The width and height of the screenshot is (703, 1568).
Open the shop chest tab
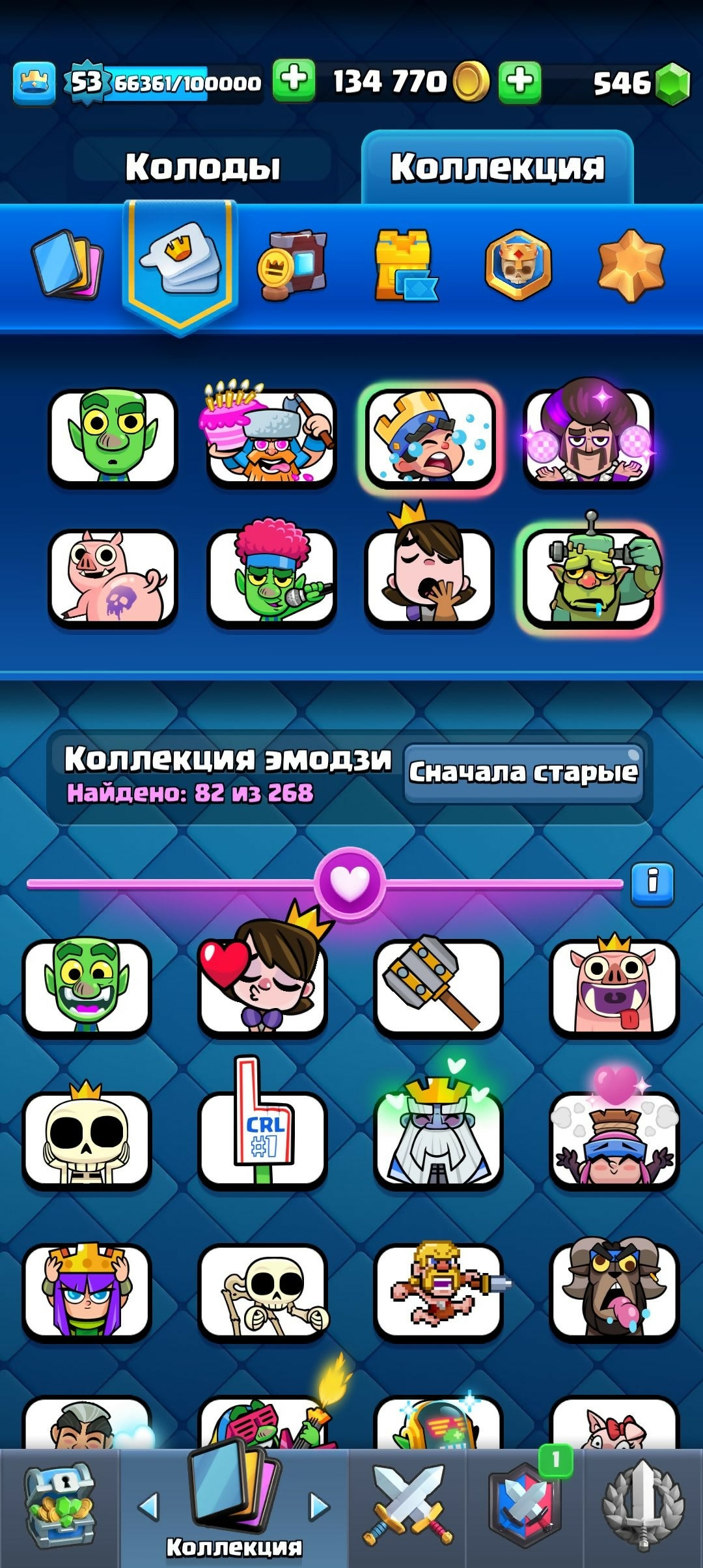pos(59,1507)
